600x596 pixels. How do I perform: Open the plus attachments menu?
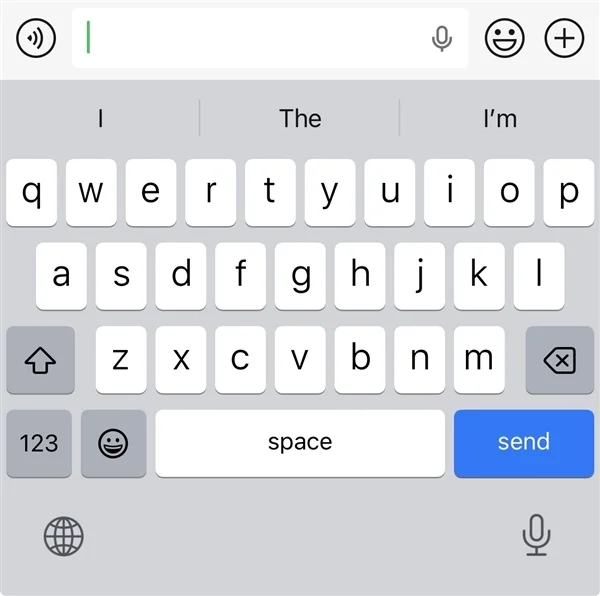click(564, 39)
